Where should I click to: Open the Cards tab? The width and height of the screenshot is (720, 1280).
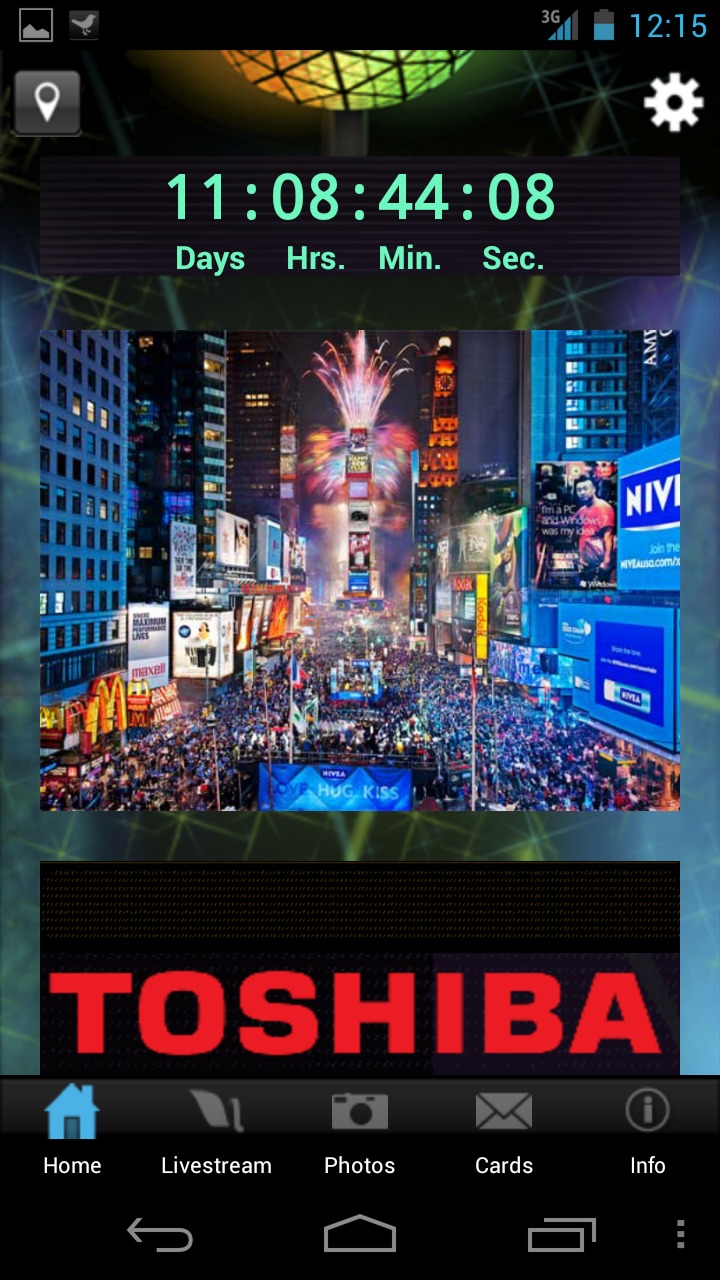coord(504,1133)
